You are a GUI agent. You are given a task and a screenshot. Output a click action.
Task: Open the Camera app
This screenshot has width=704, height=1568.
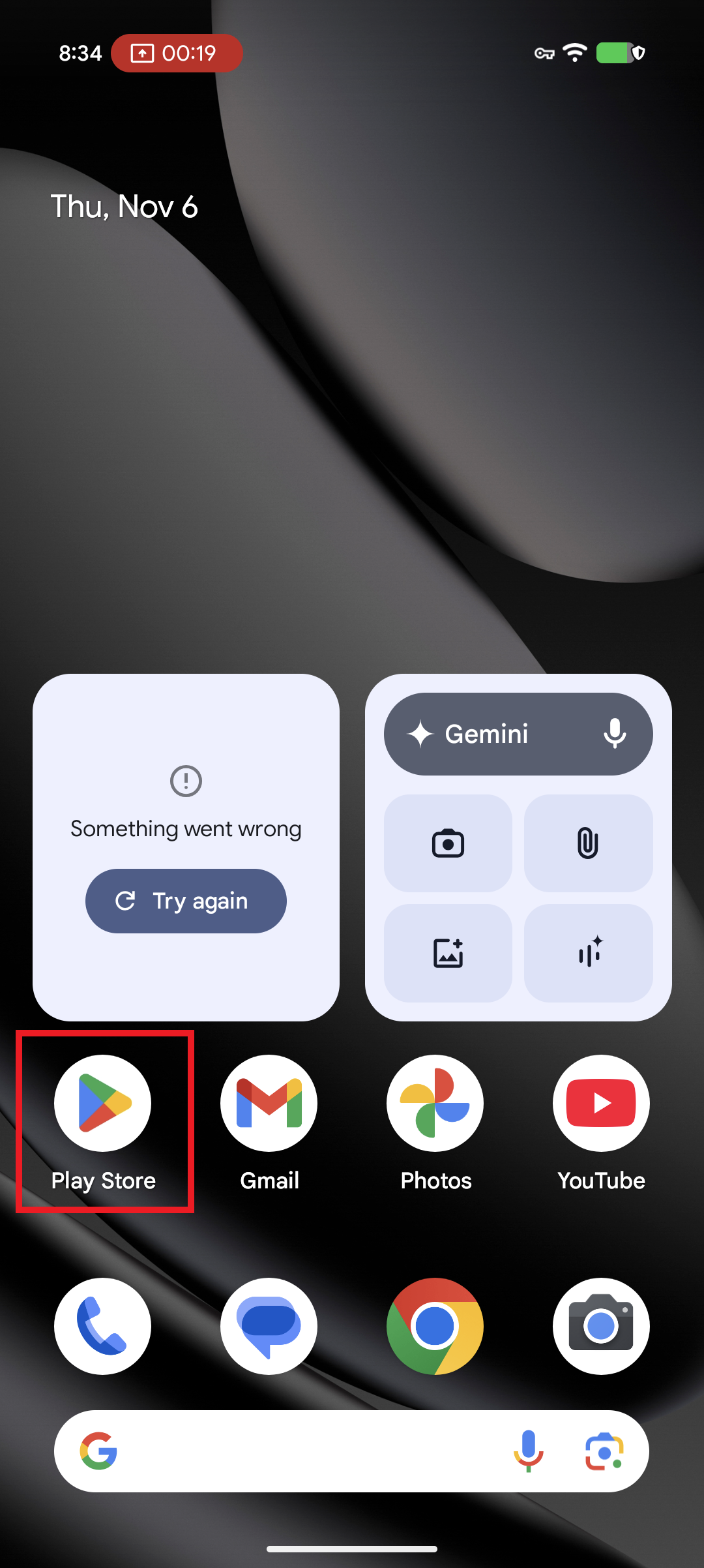[x=601, y=1325]
